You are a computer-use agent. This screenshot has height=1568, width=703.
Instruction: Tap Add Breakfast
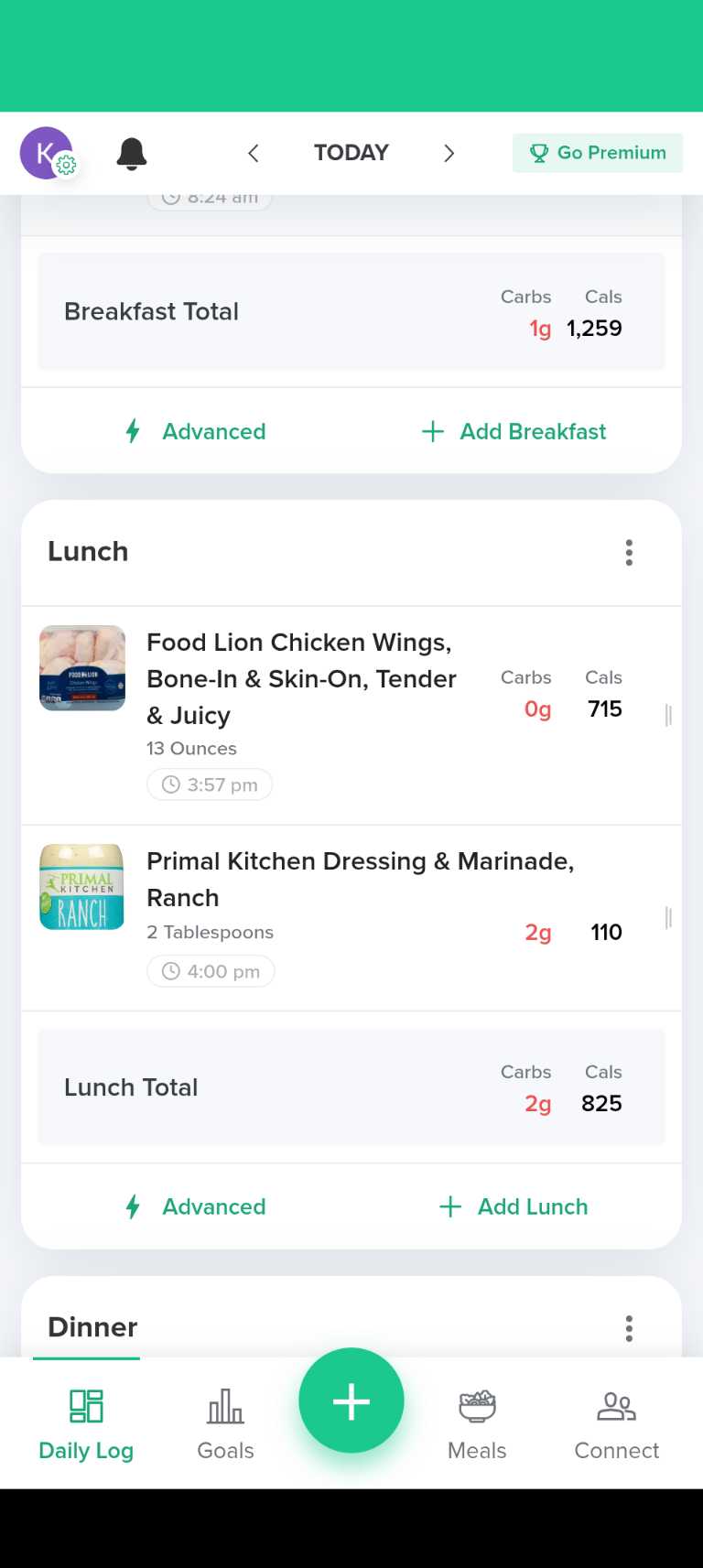pos(514,431)
